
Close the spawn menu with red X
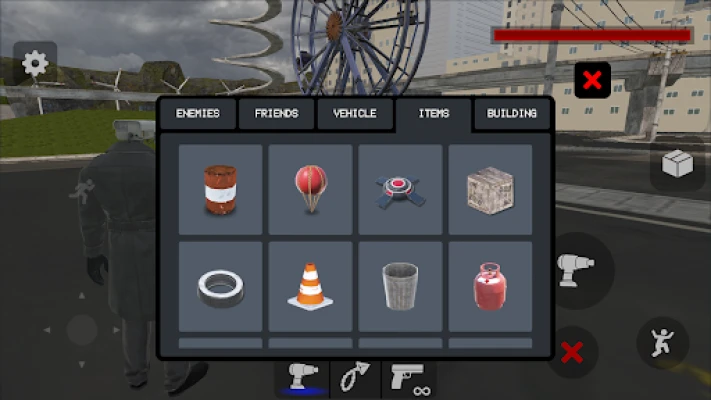(x=592, y=80)
